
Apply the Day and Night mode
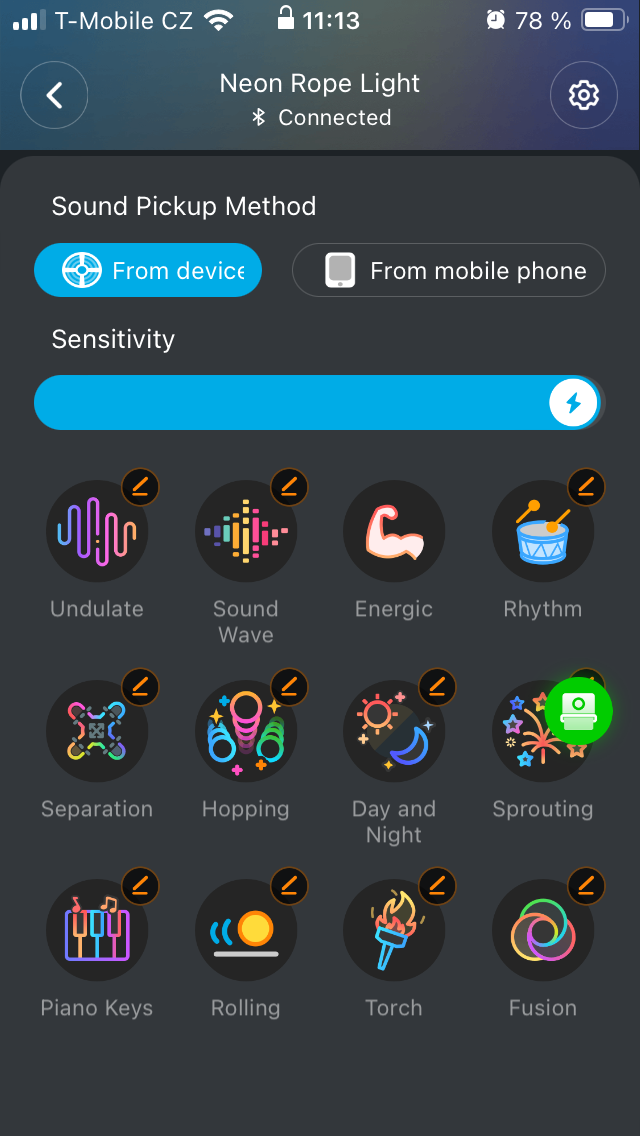tap(394, 731)
